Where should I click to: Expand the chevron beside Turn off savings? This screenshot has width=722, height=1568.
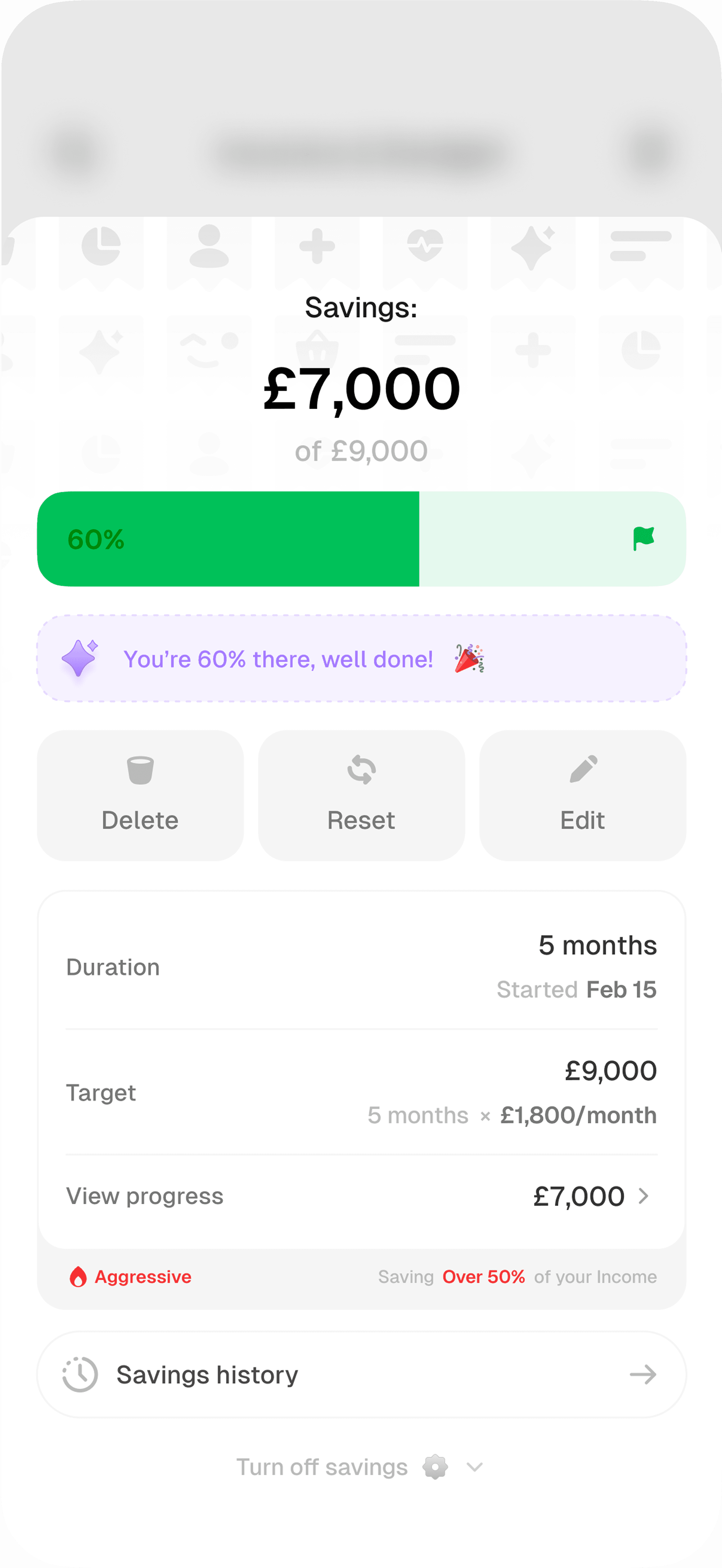pyautogui.click(x=474, y=1468)
